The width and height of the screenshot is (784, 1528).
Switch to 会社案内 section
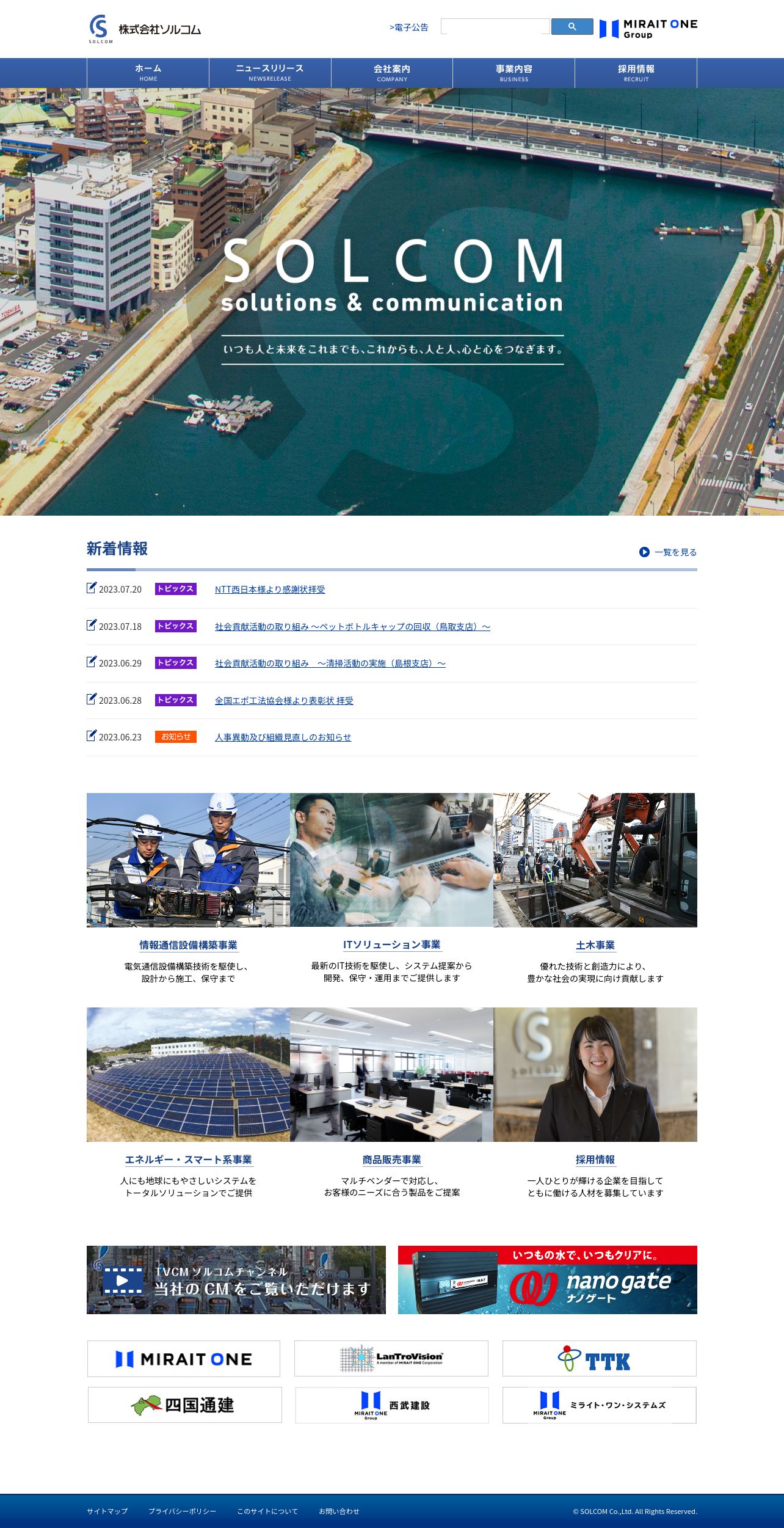click(392, 73)
